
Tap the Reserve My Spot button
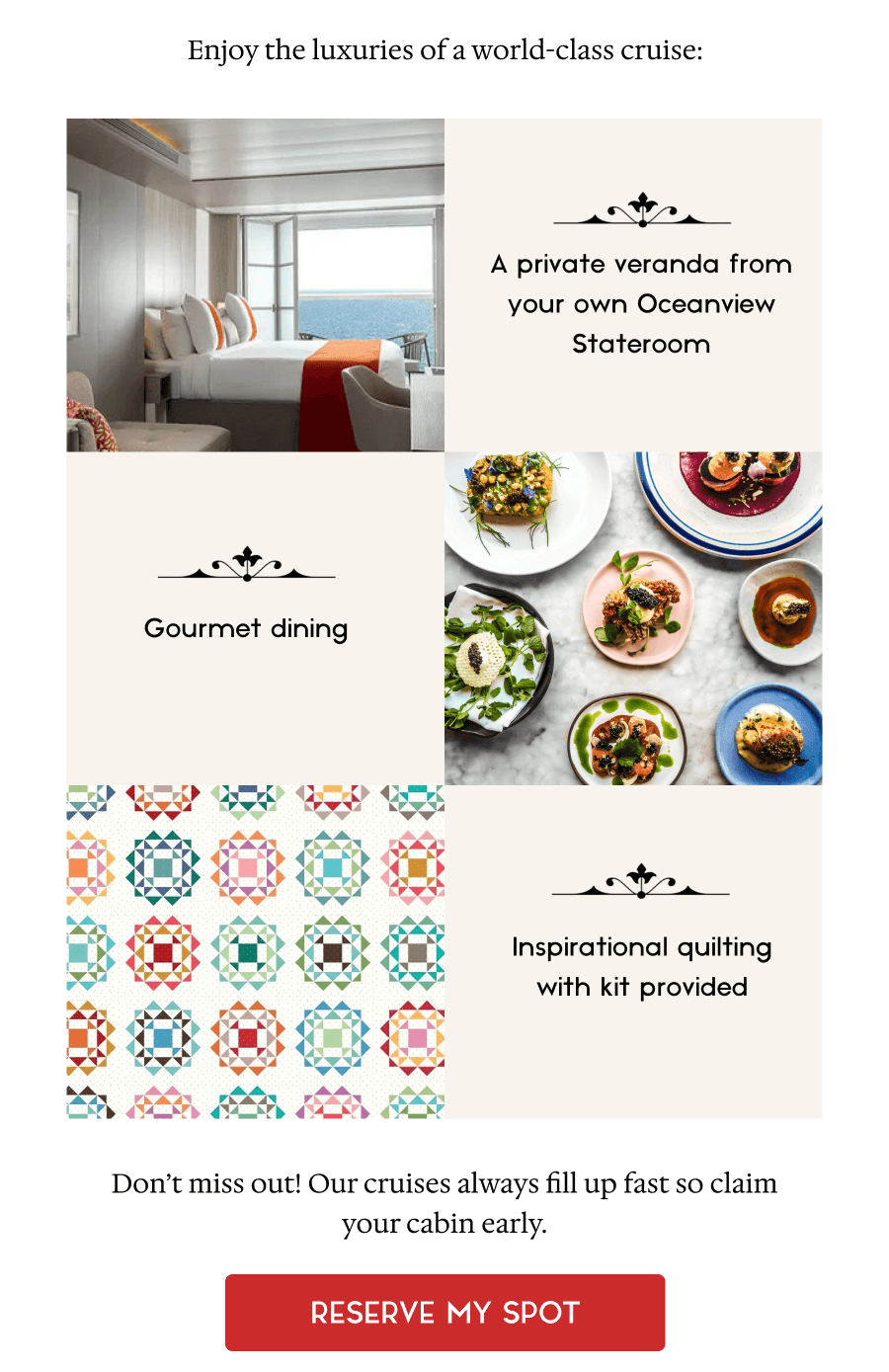(x=444, y=1312)
